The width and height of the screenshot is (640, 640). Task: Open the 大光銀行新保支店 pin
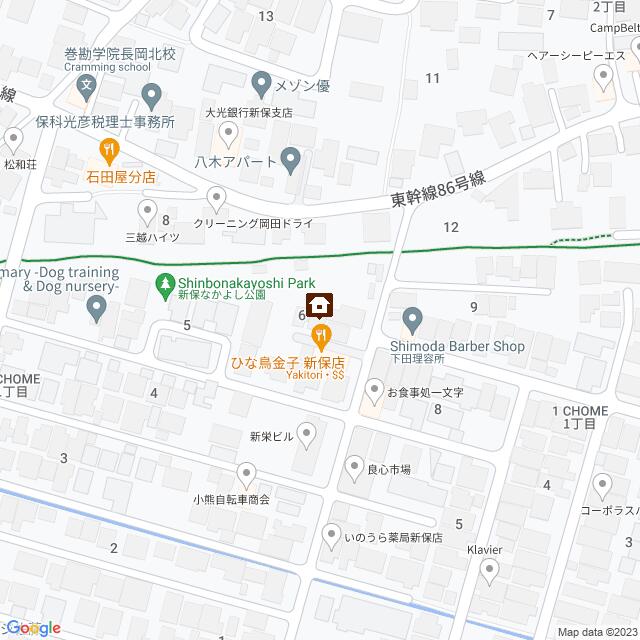click(x=229, y=131)
